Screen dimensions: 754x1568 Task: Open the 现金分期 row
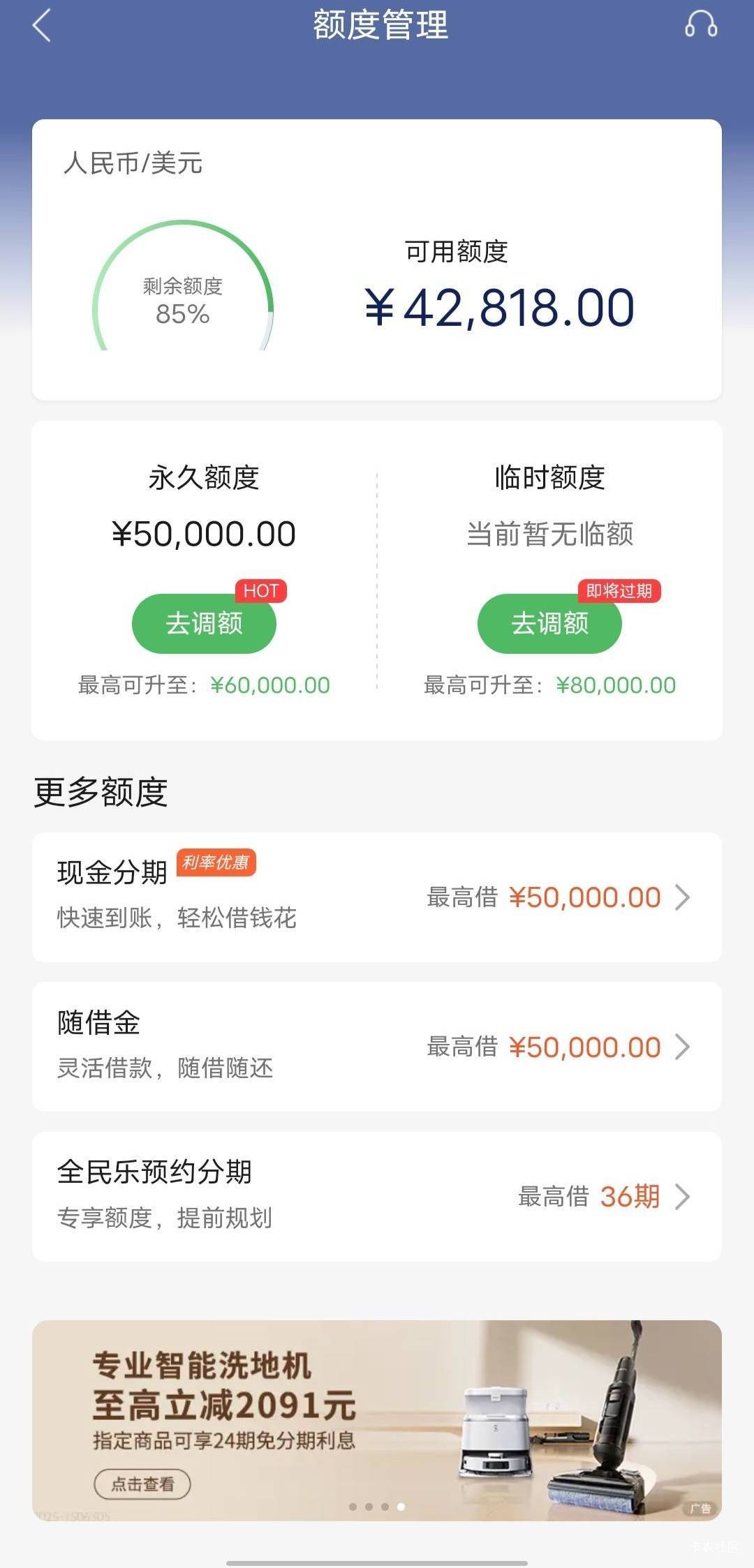[377, 897]
